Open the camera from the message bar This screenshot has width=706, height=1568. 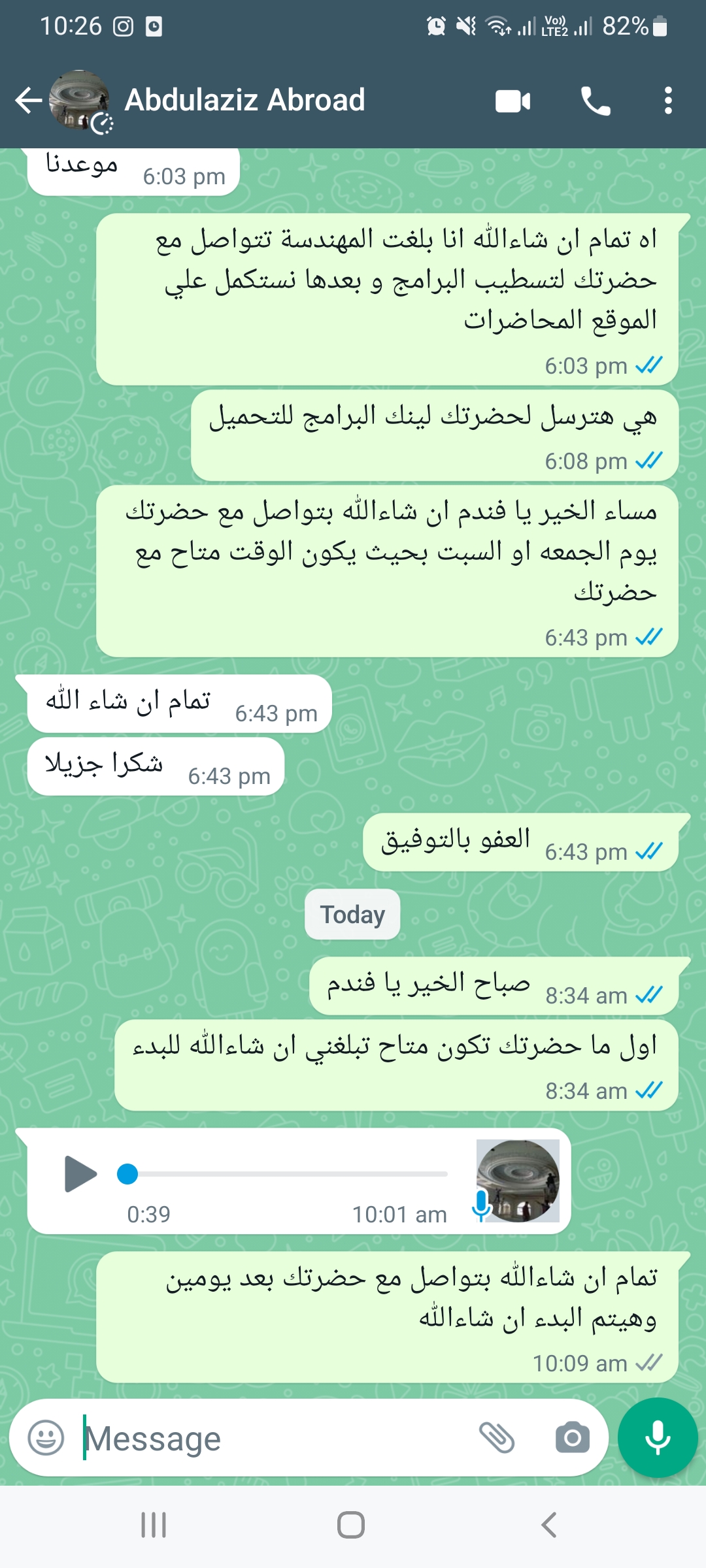click(x=573, y=1437)
